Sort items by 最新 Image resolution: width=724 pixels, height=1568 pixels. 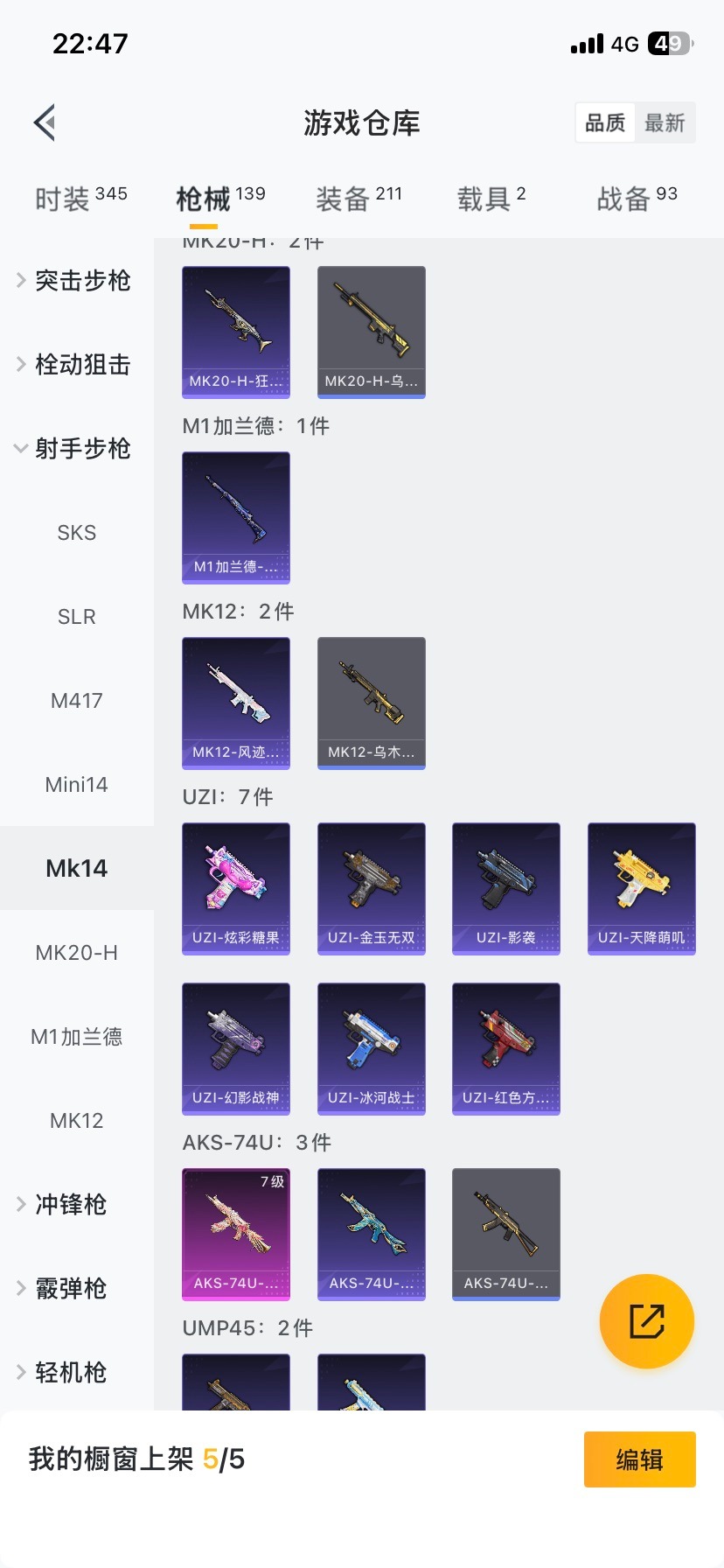pyautogui.click(x=665, y=122)
